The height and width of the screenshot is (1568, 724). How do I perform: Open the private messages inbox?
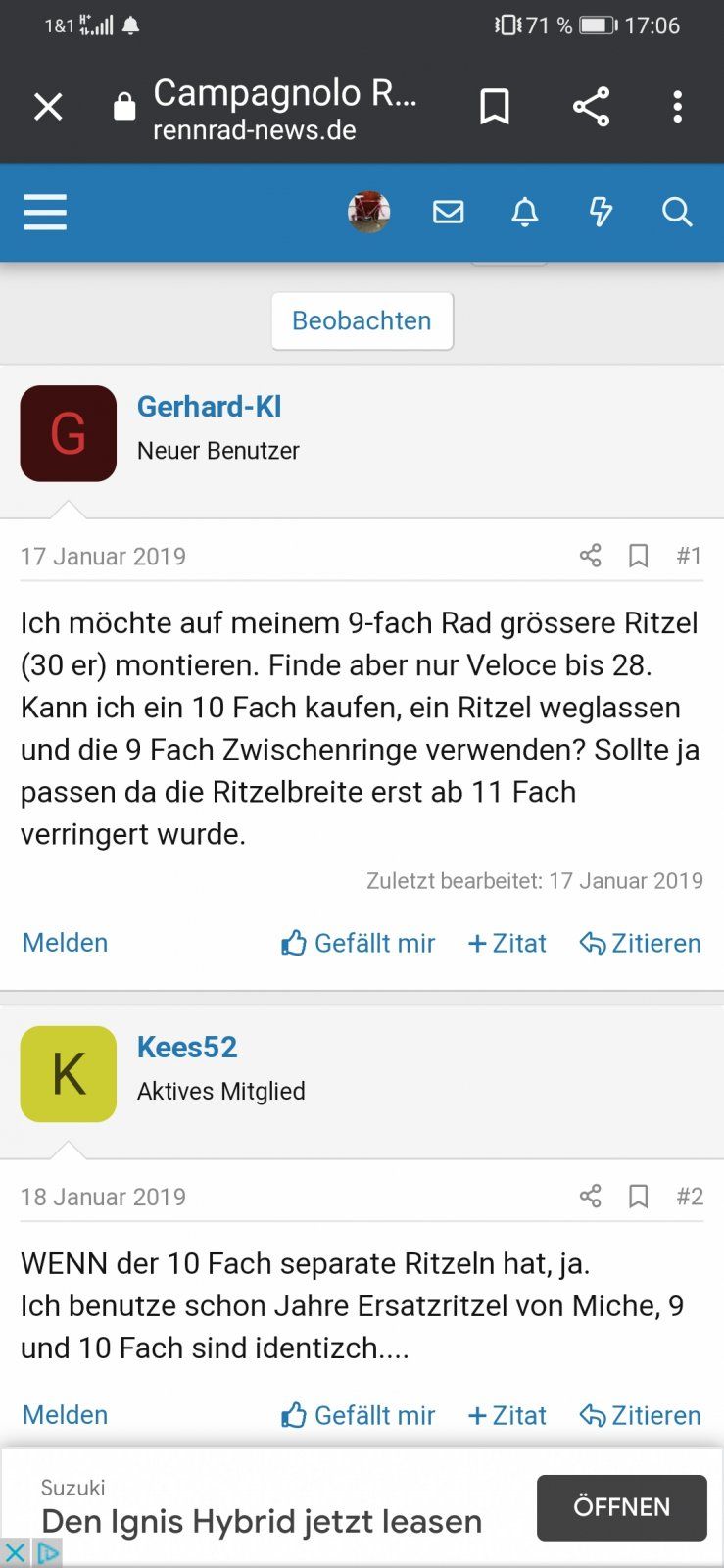(449, 212)
